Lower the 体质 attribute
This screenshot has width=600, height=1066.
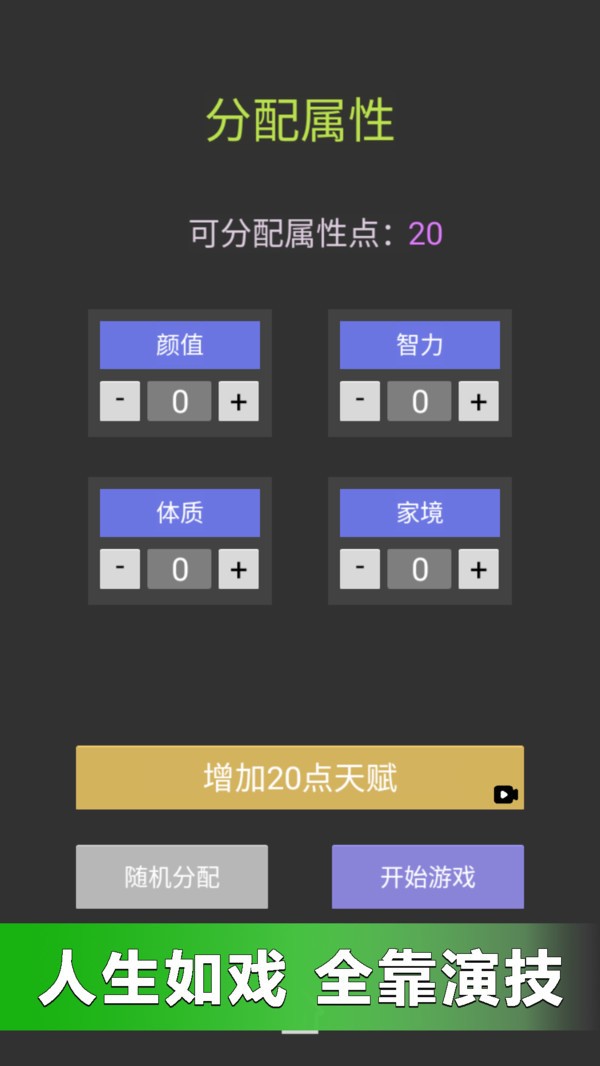point(120,570)
